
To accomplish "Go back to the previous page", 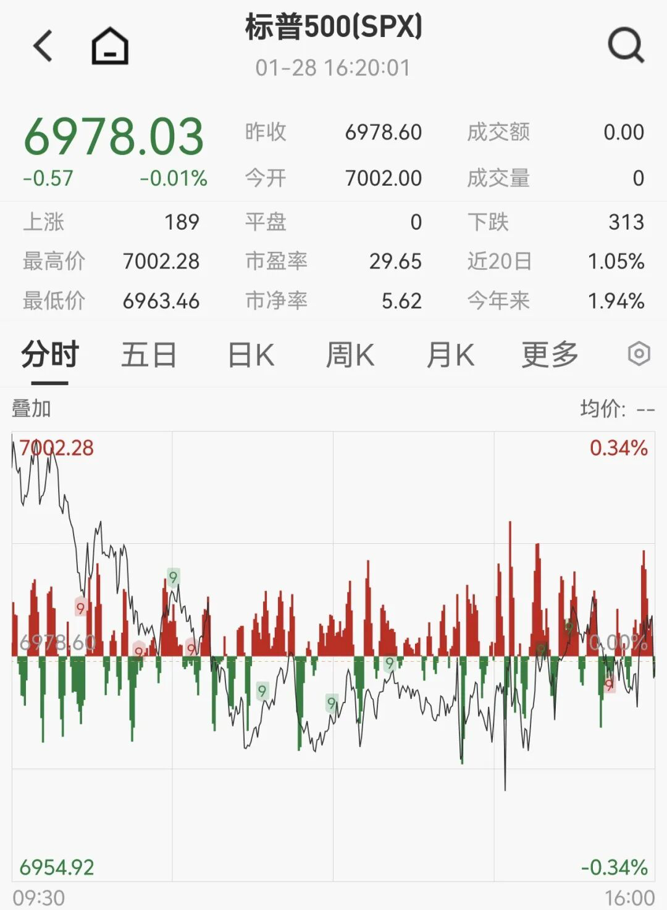I will (43, 46).
